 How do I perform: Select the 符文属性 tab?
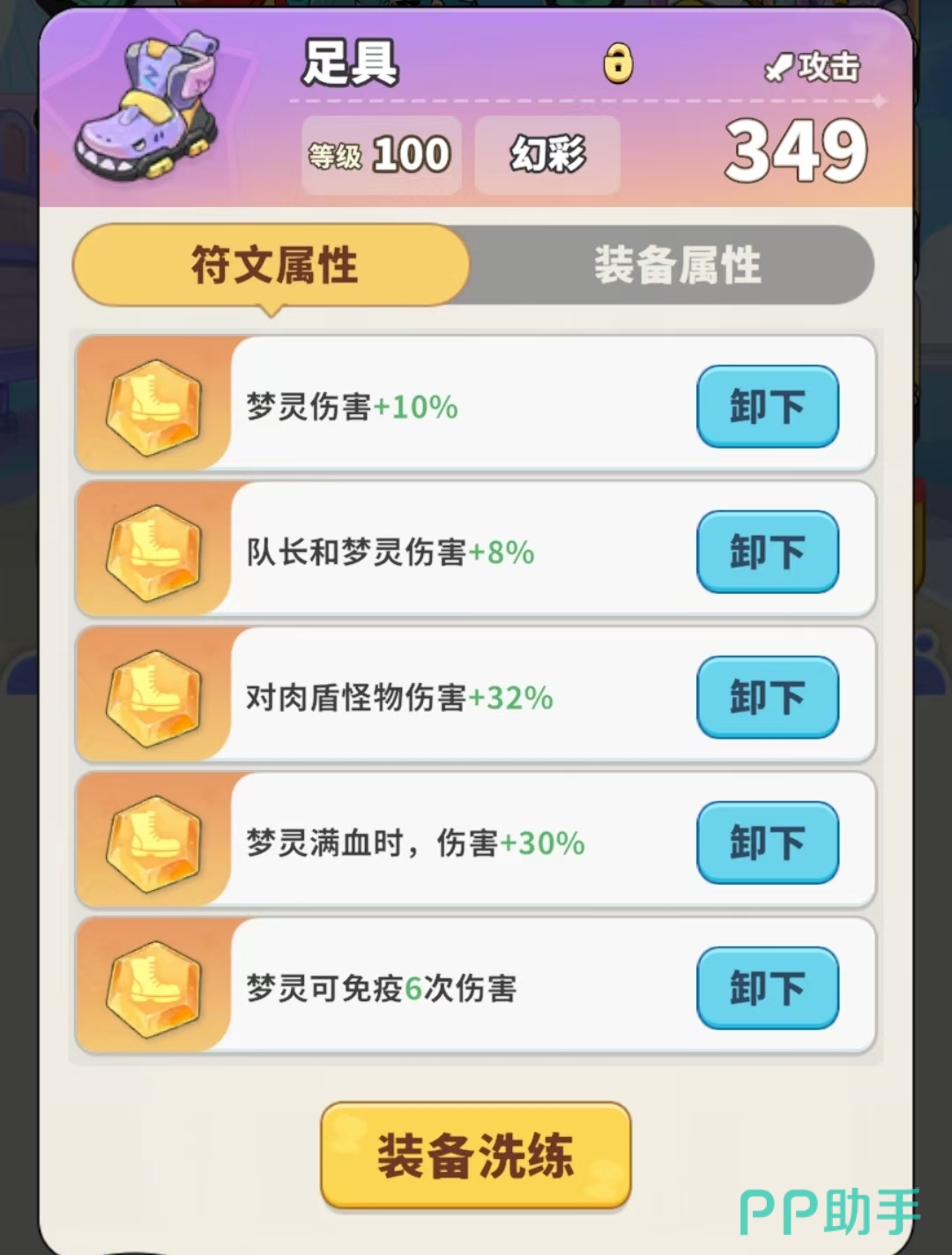272,265
